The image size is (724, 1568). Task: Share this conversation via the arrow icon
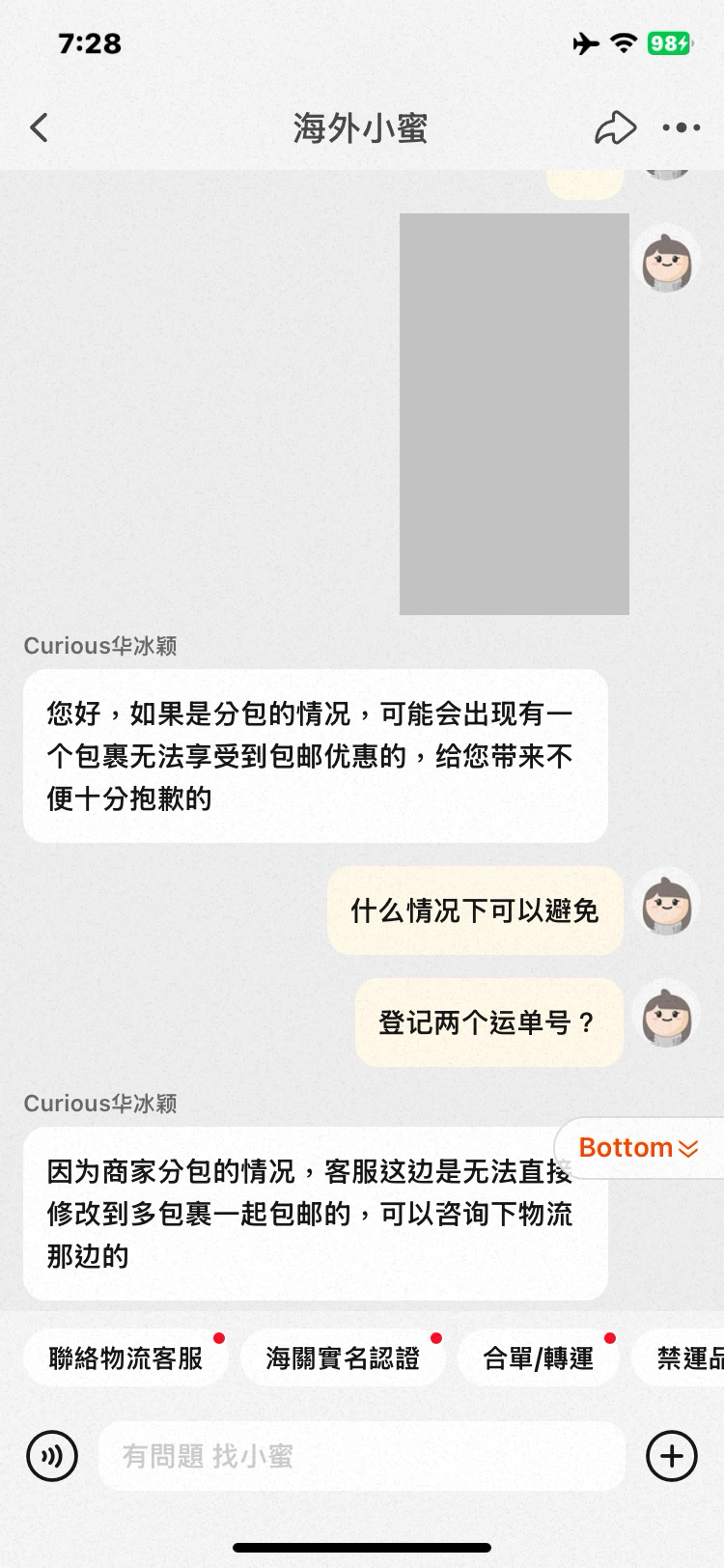pos(615,127)
